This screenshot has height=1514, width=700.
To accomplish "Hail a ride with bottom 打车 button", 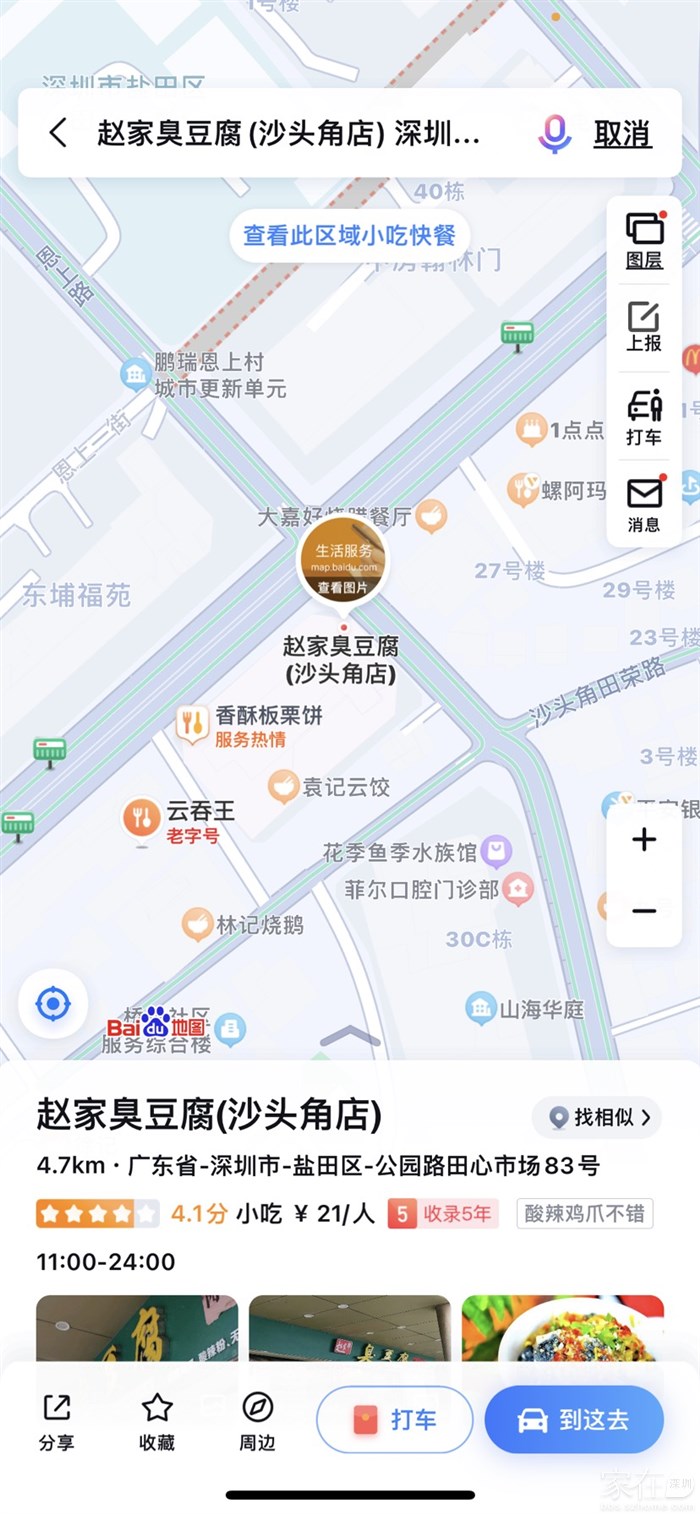I will (394, 1419).
